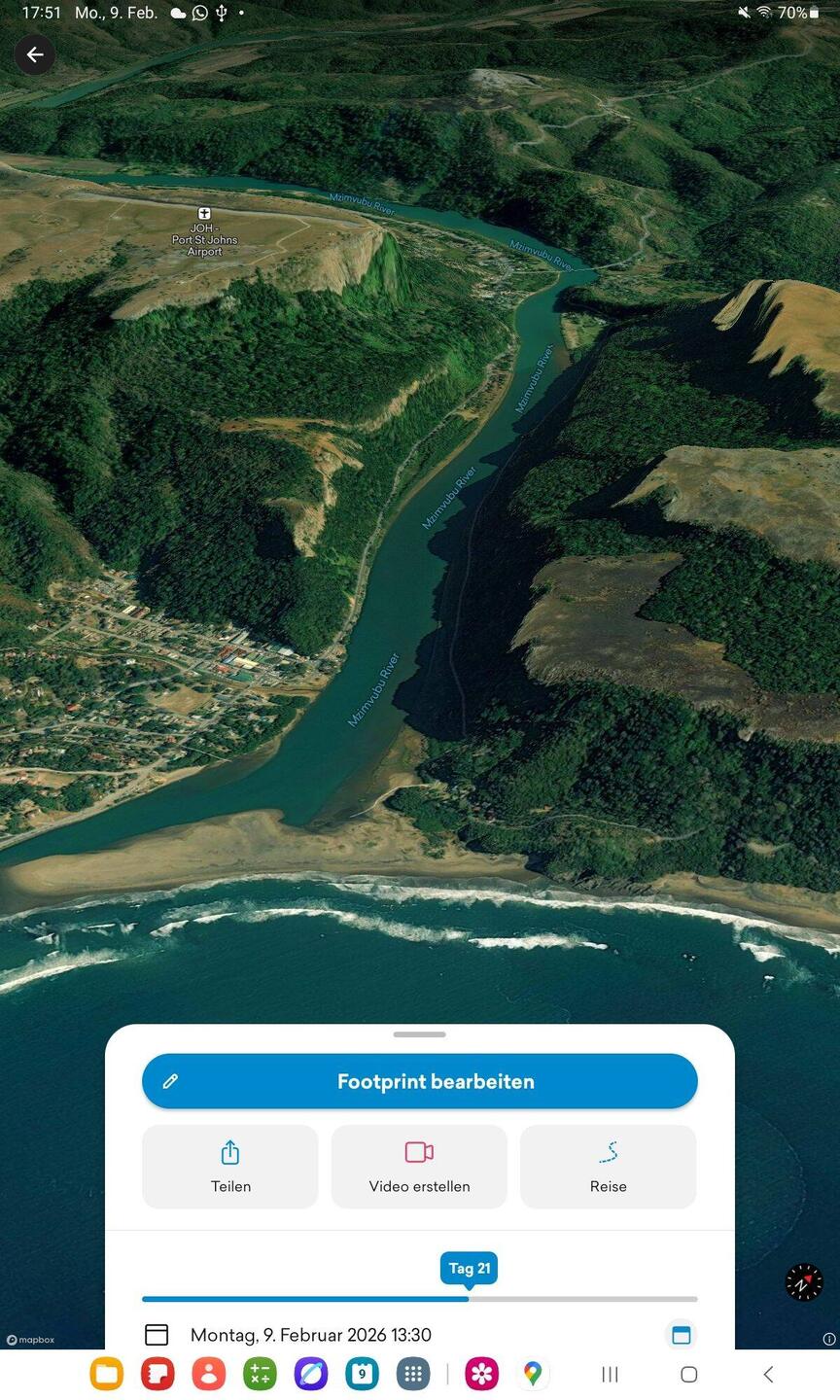Tap the Tag 21 timeline marker

[x=469, y=1268]
